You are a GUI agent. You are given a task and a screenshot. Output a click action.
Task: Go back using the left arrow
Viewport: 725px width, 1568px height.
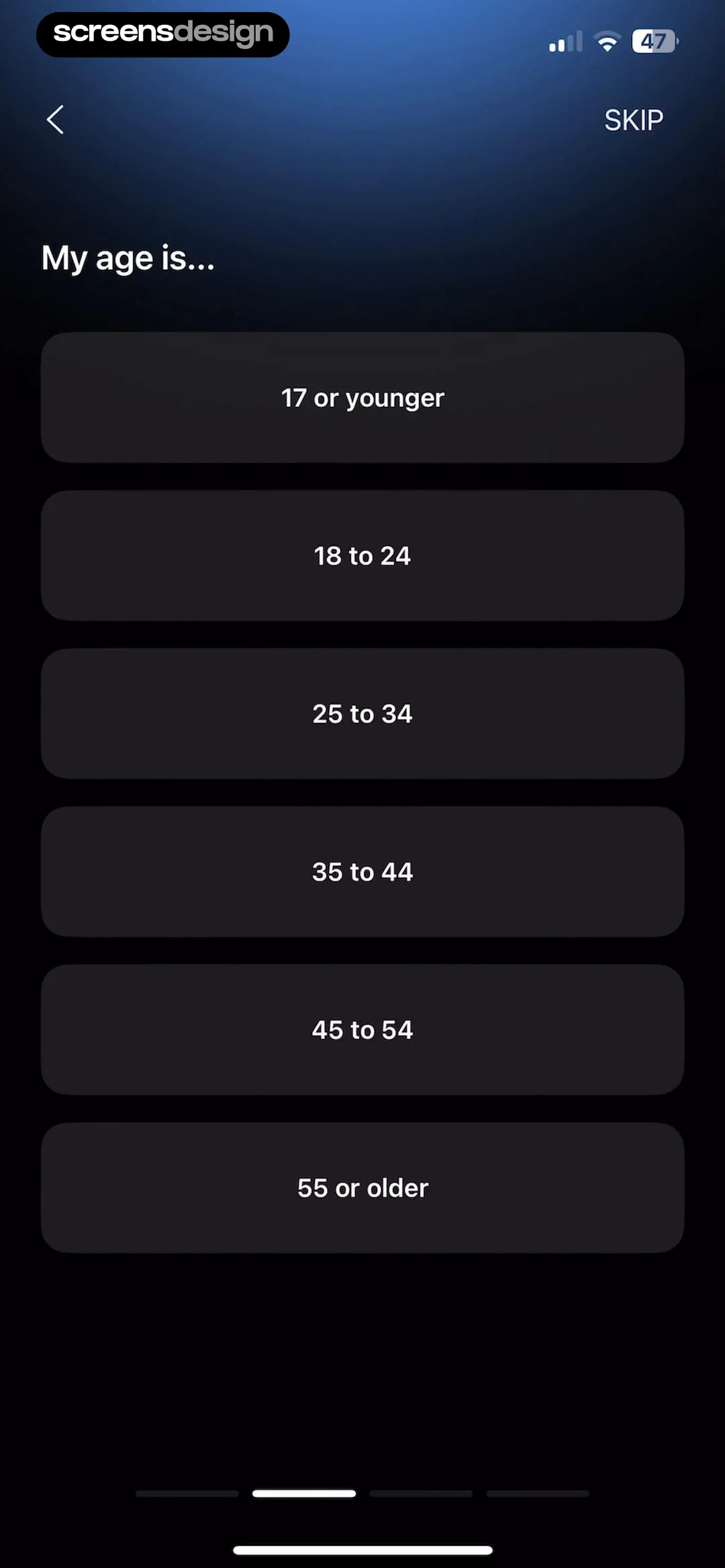pos(55,119)
